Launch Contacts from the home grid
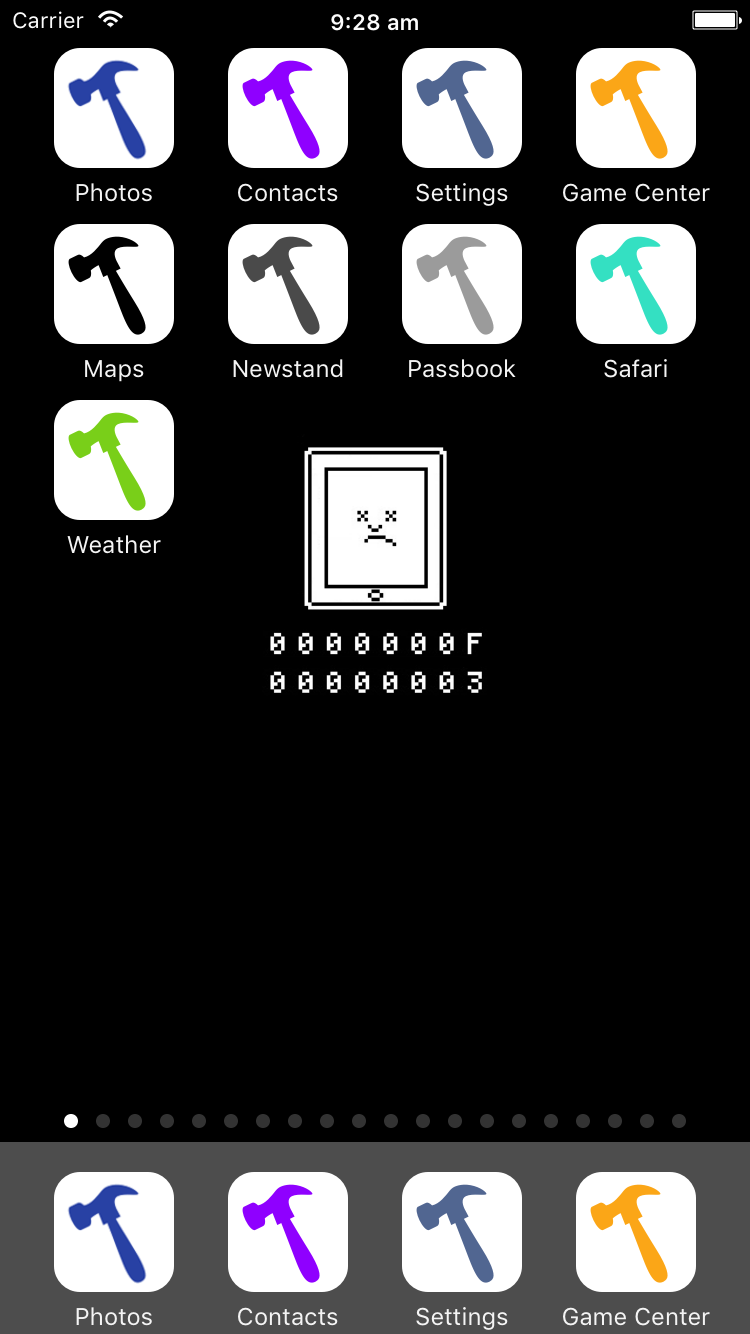Screen dimensions: 750x1334 [x=288, y=108]
